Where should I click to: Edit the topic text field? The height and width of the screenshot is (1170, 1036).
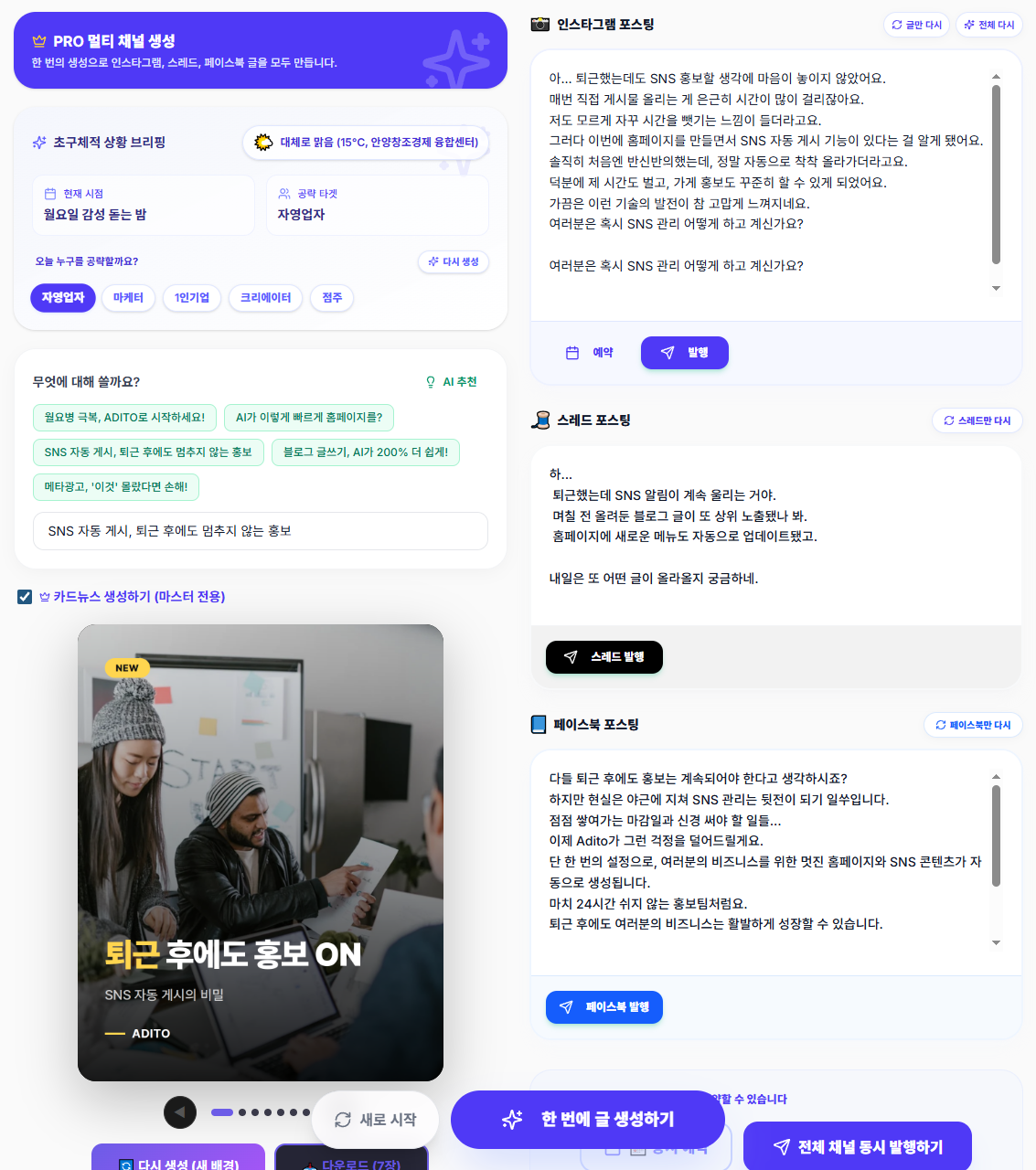coord(261,531)
